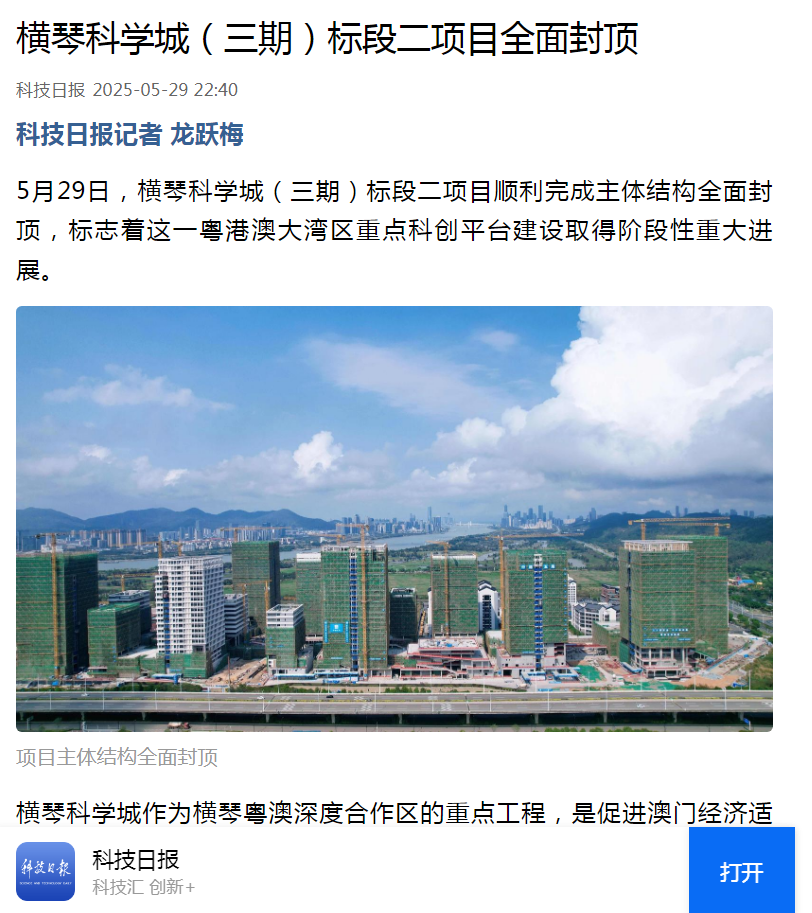Click the aerial construction site photo

point(394,520)
